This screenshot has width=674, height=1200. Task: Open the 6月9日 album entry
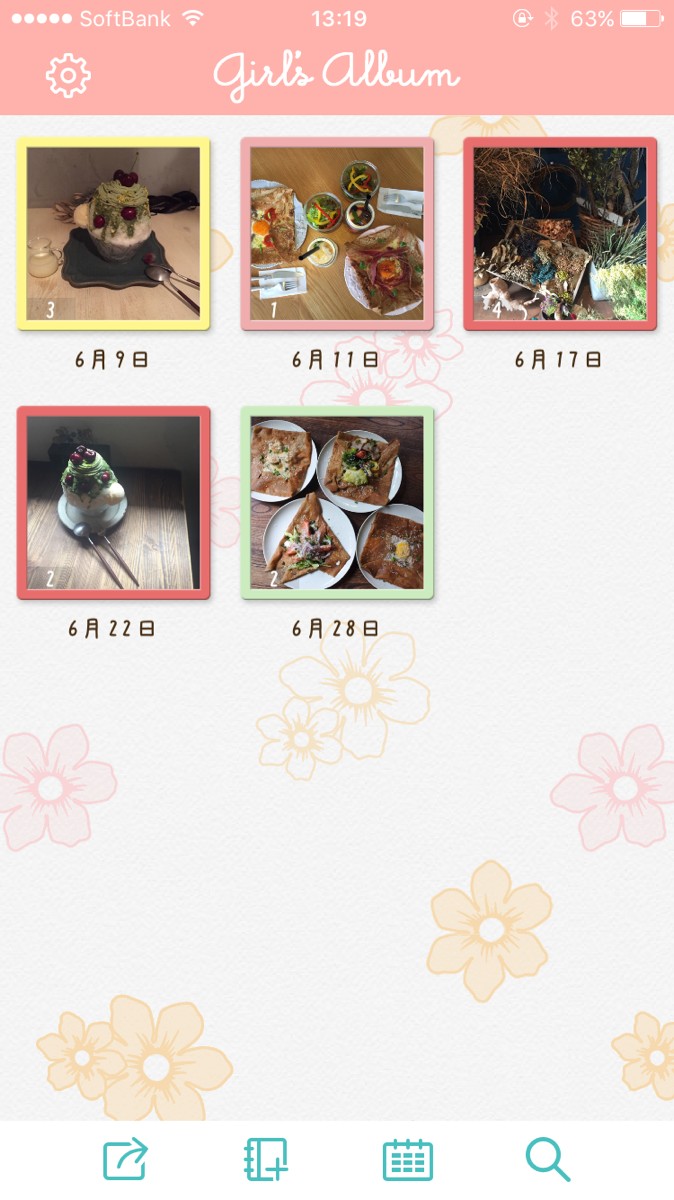[113, 234]
